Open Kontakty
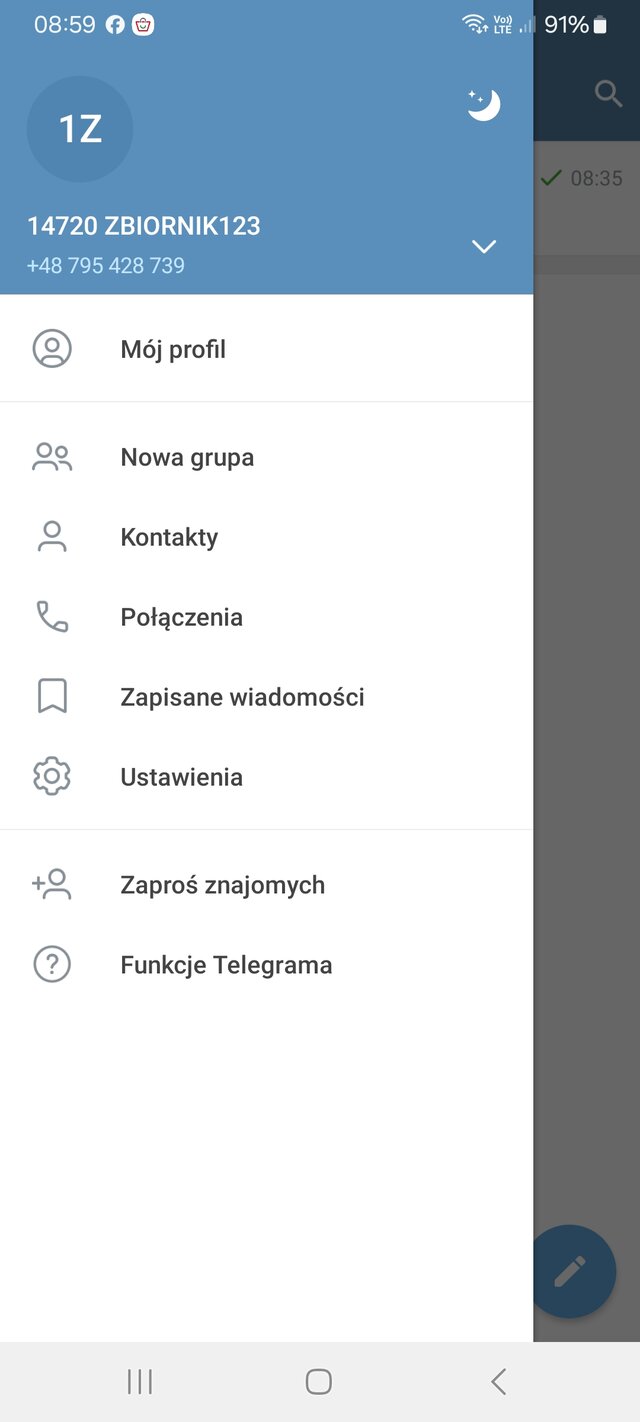 (x=266, y=537)
